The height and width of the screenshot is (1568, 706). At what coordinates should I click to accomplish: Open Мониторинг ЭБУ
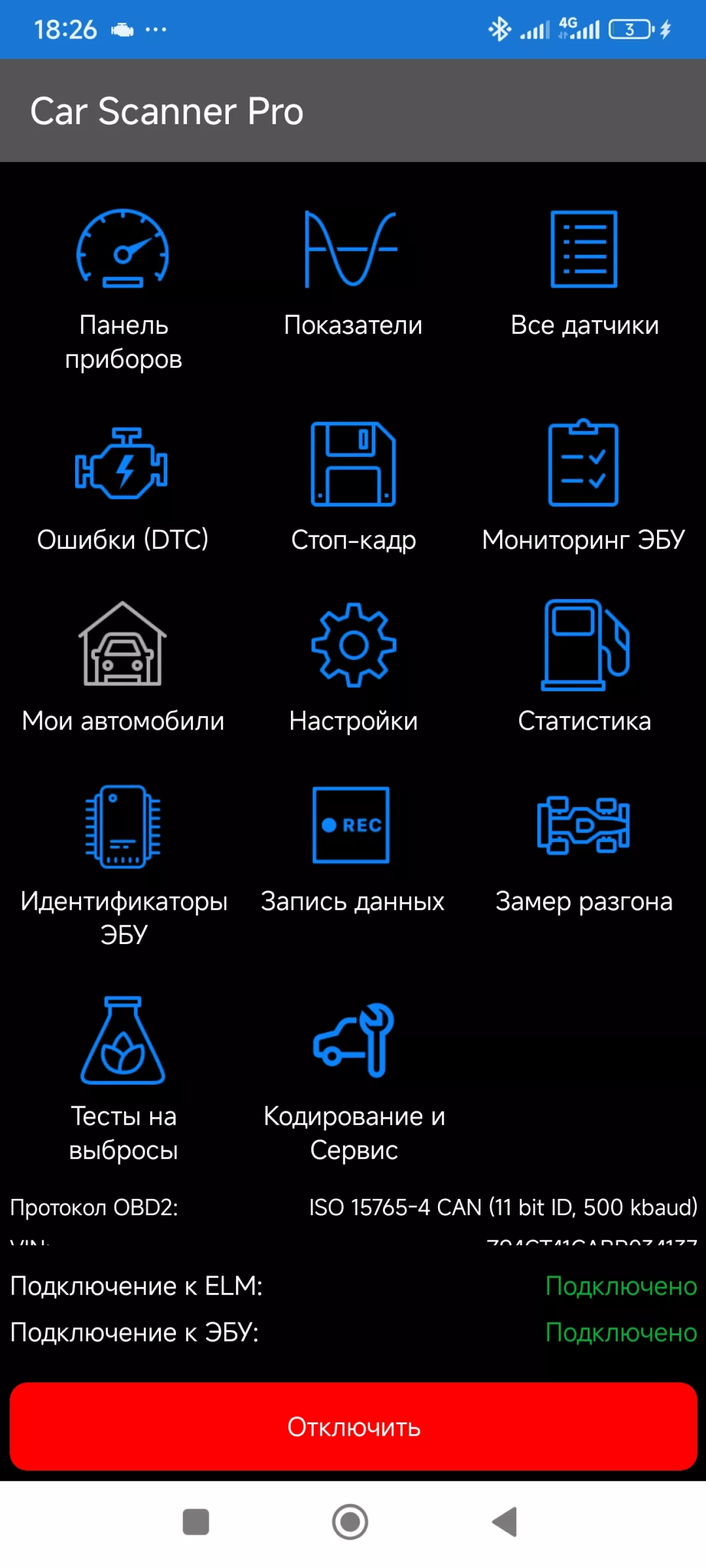point(583,487)
